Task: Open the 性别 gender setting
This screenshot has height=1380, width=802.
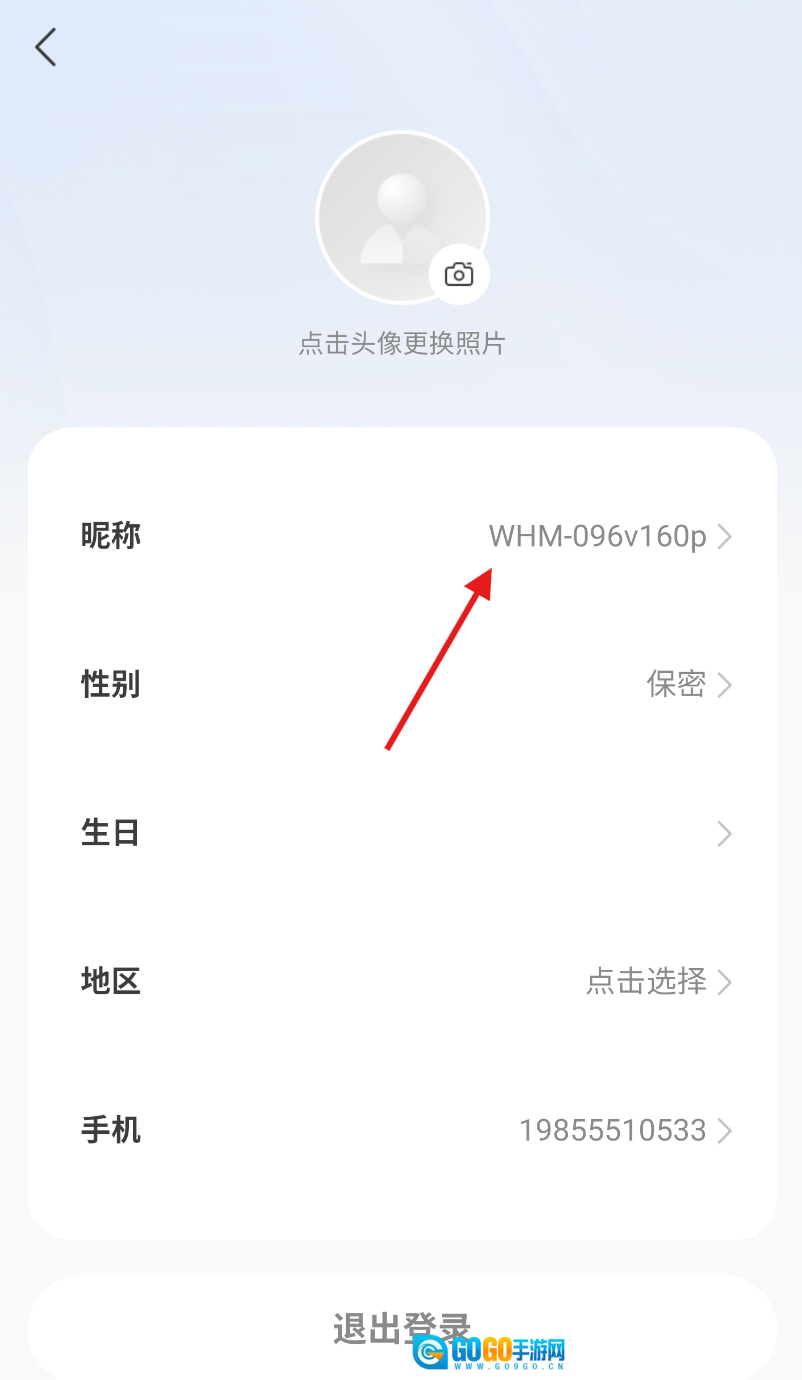Action: pos(402,685)
